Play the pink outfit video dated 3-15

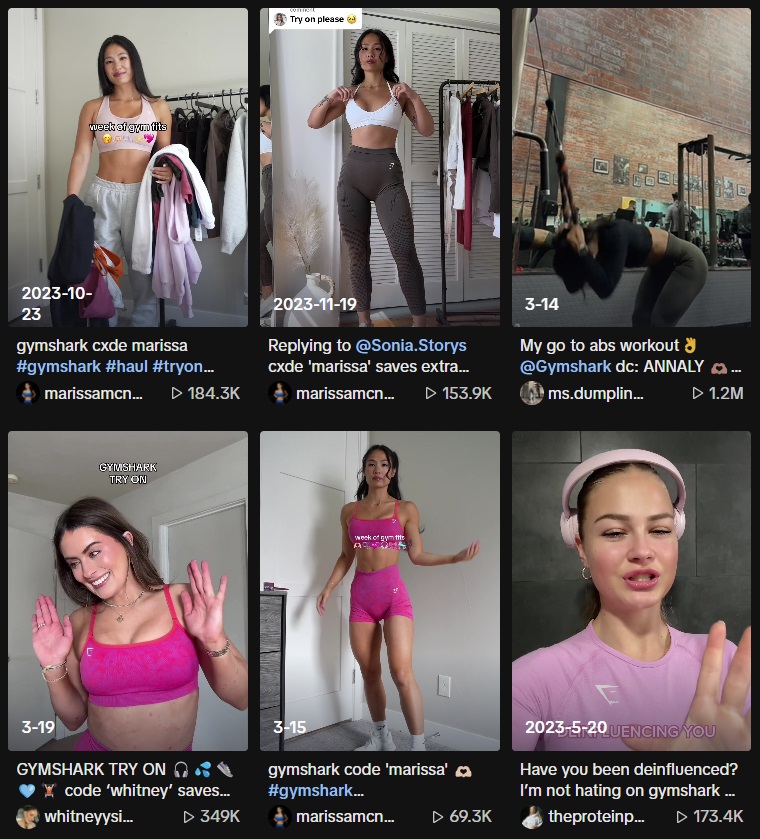pos(380,590)
